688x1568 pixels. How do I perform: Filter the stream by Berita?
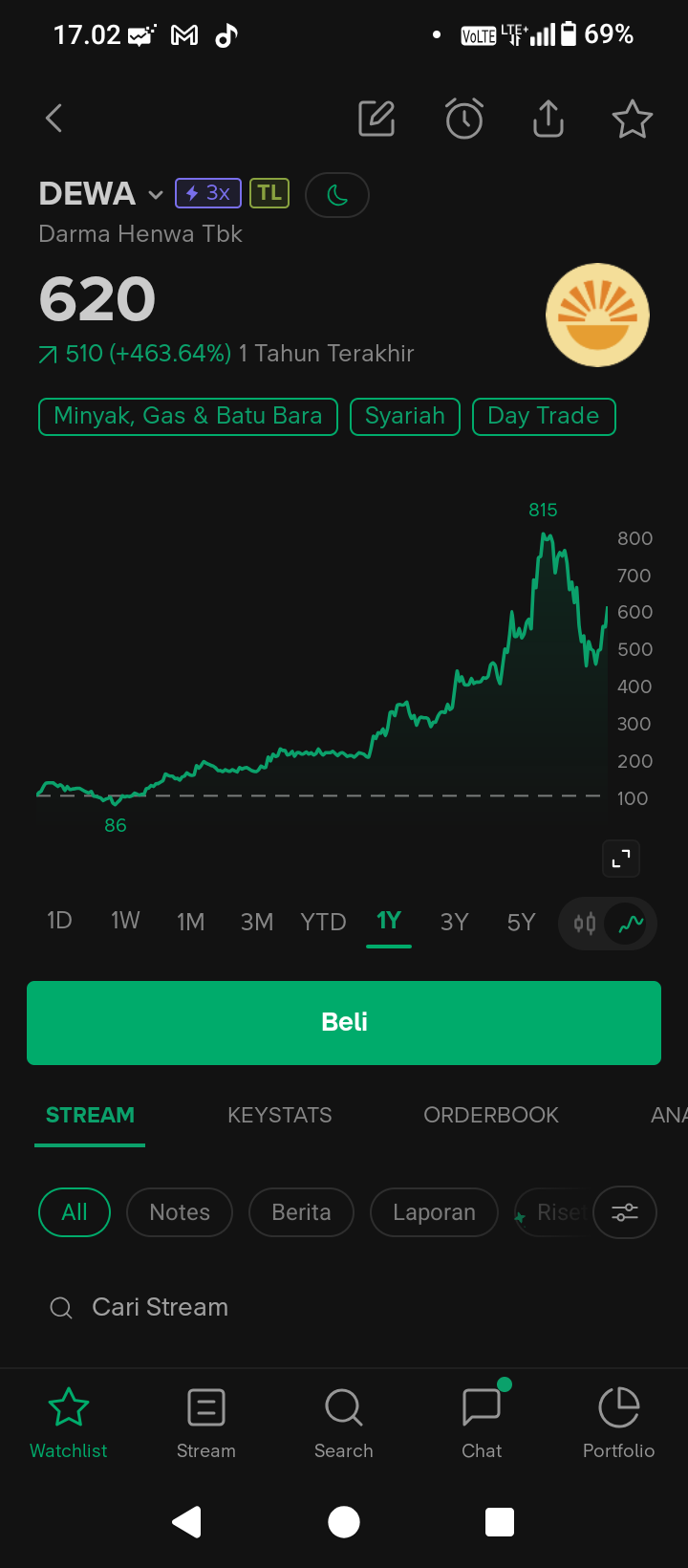[301, 1212]
